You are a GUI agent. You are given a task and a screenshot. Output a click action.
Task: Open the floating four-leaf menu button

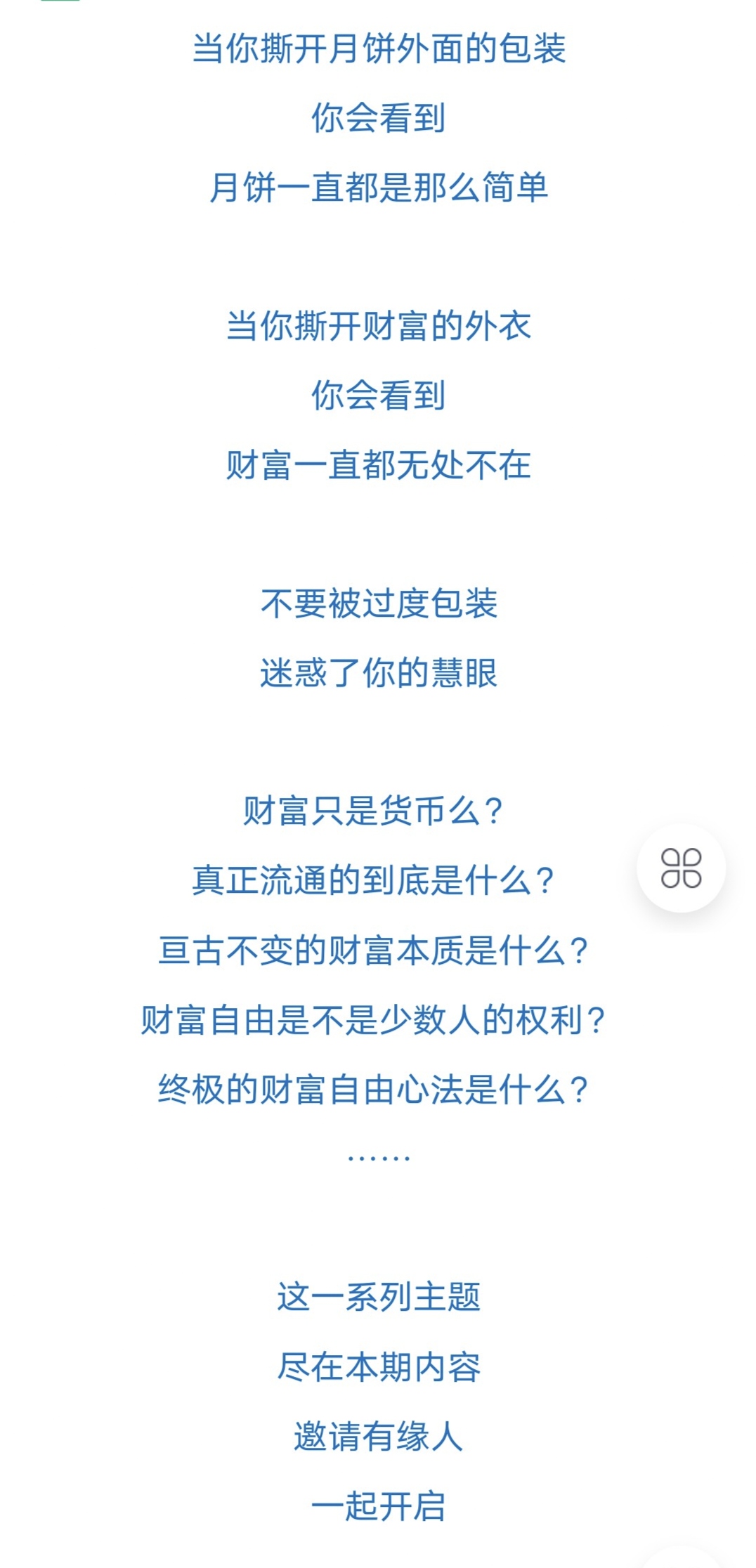tap(681, 868)
